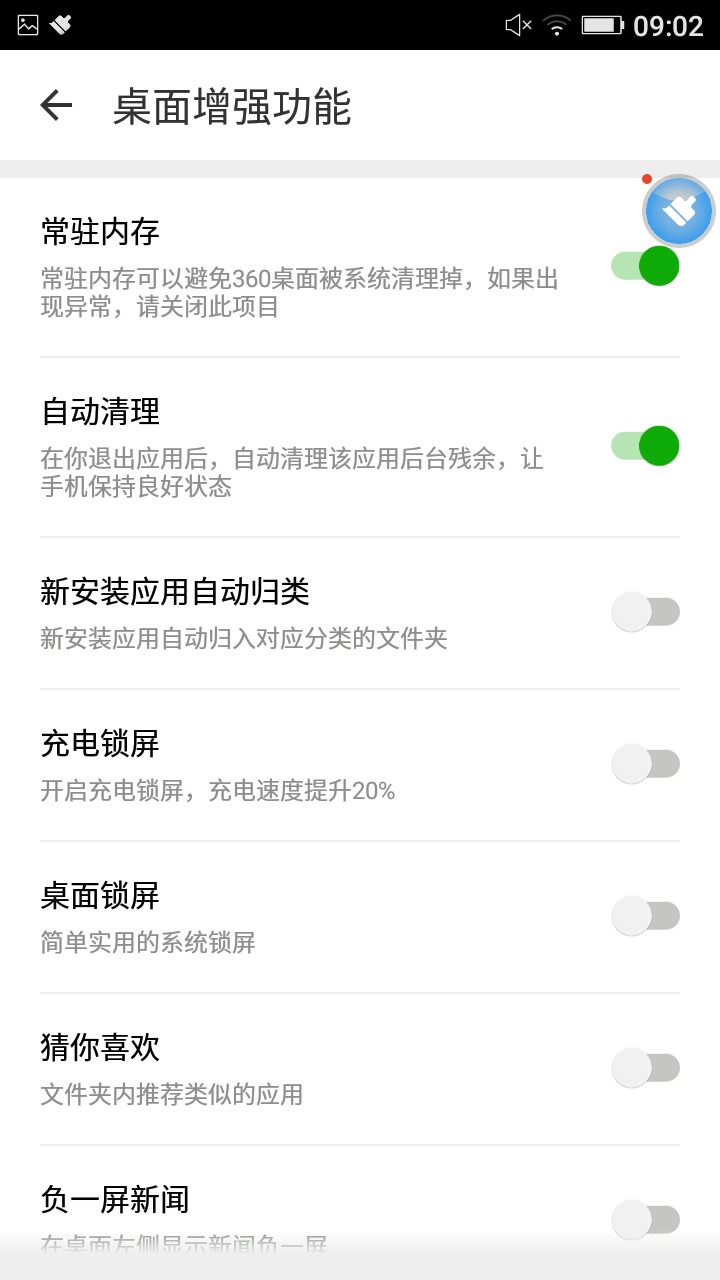
Task: Enable 新安装应用自动归类
Action: (645, 612)
